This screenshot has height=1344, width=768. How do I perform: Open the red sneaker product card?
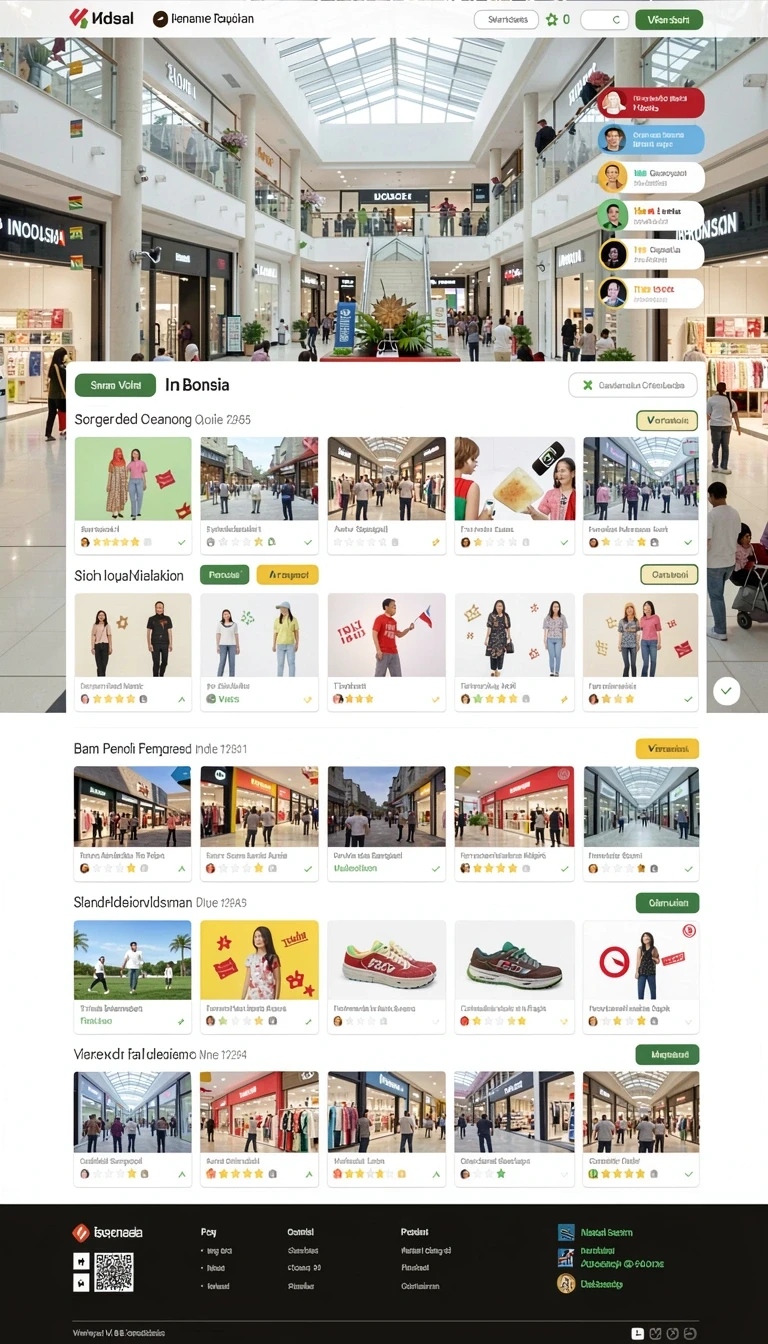point(387,976)
